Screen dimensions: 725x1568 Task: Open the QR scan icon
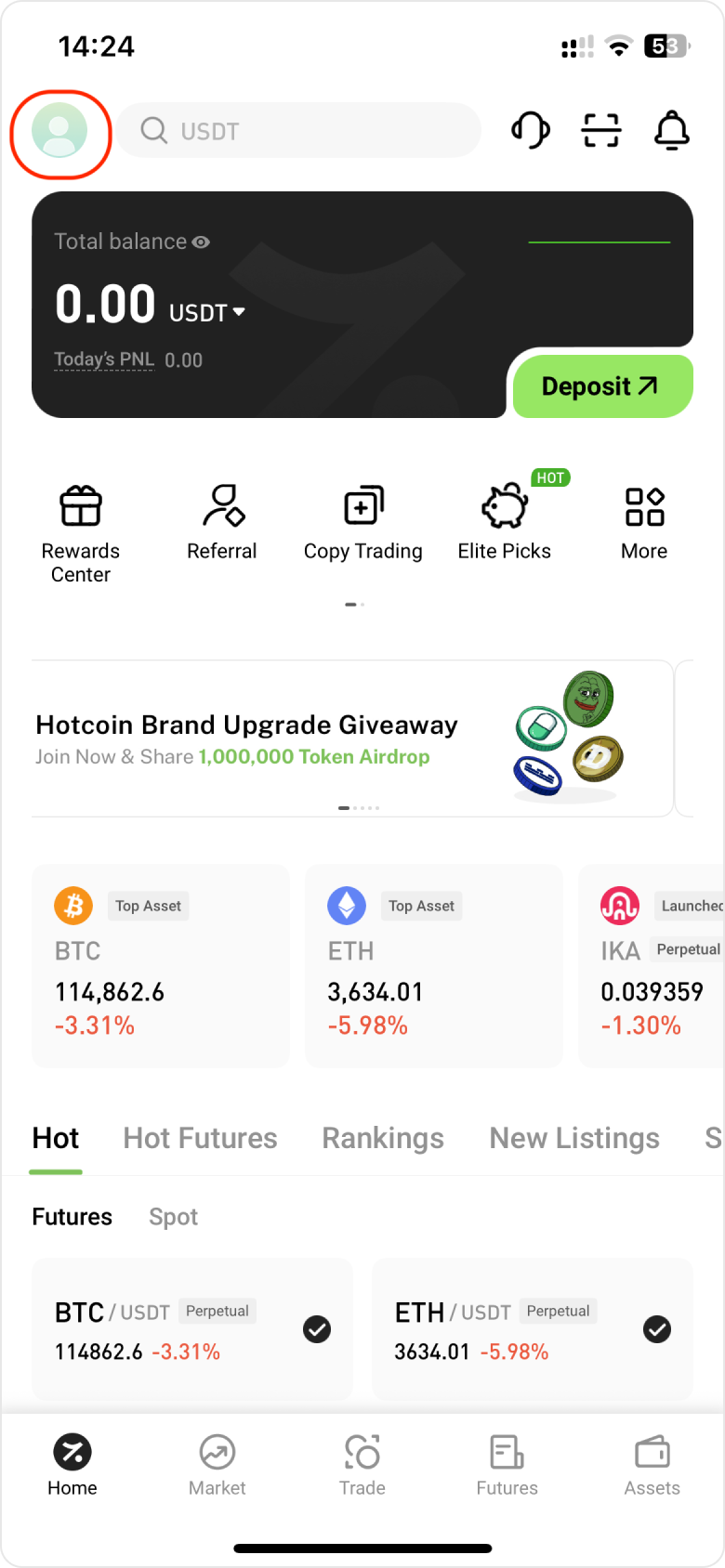click(x=600, y=131)
